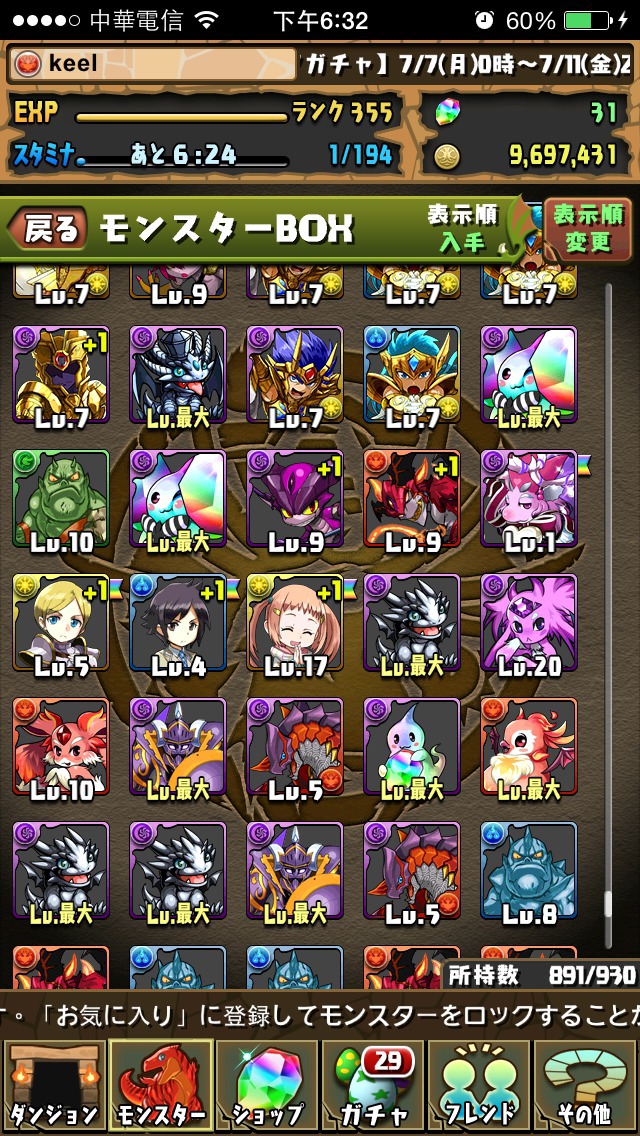Image resolution: width=640 pixels, height=1136 pixels.
Task: Select the blue ogre monster Lv.8
Action: pos(529,870)
